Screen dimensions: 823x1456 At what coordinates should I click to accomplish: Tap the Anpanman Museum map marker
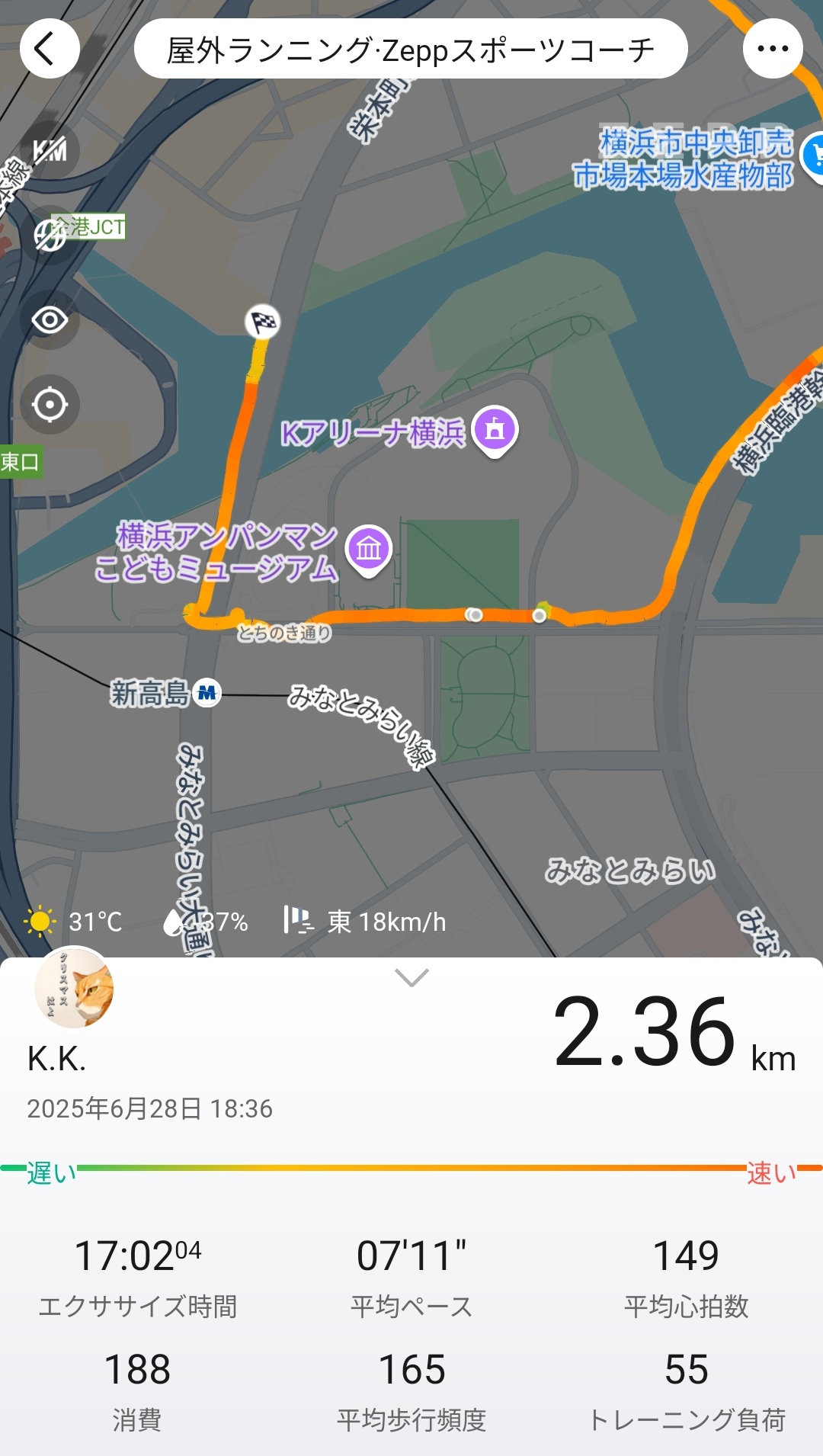tap(369, 549)
